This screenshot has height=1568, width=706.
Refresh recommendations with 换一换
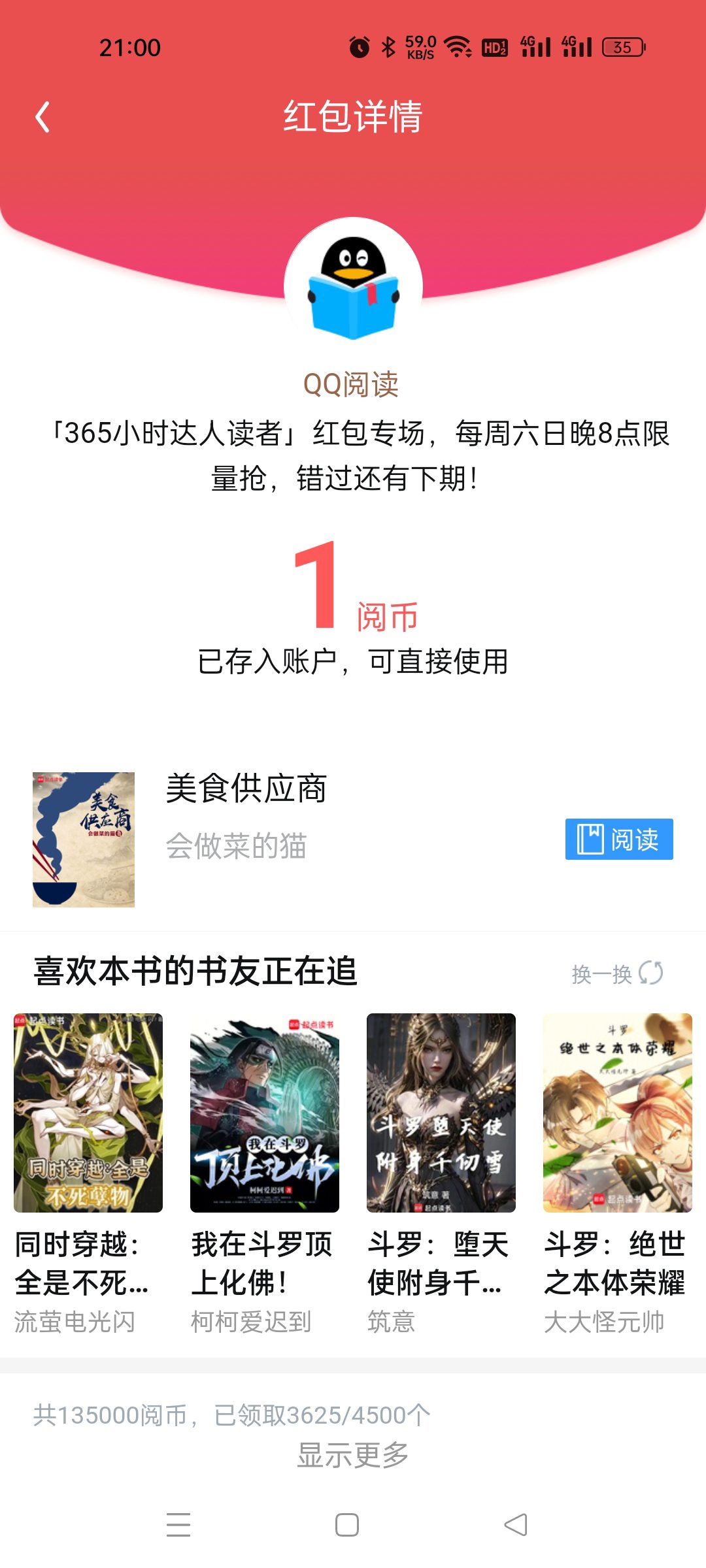pos(617,973)
